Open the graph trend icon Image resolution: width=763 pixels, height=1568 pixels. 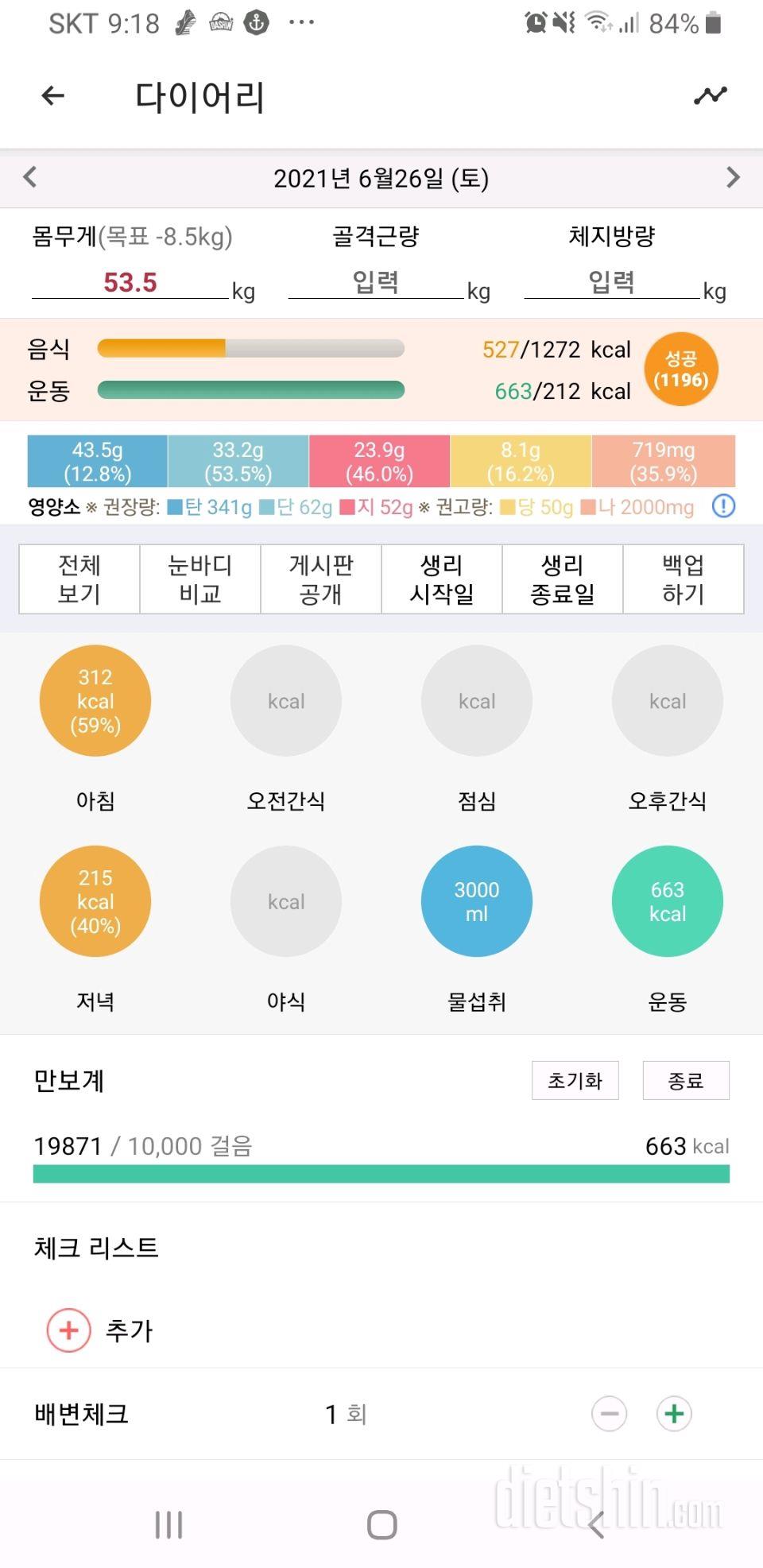(x=710, y=95)
